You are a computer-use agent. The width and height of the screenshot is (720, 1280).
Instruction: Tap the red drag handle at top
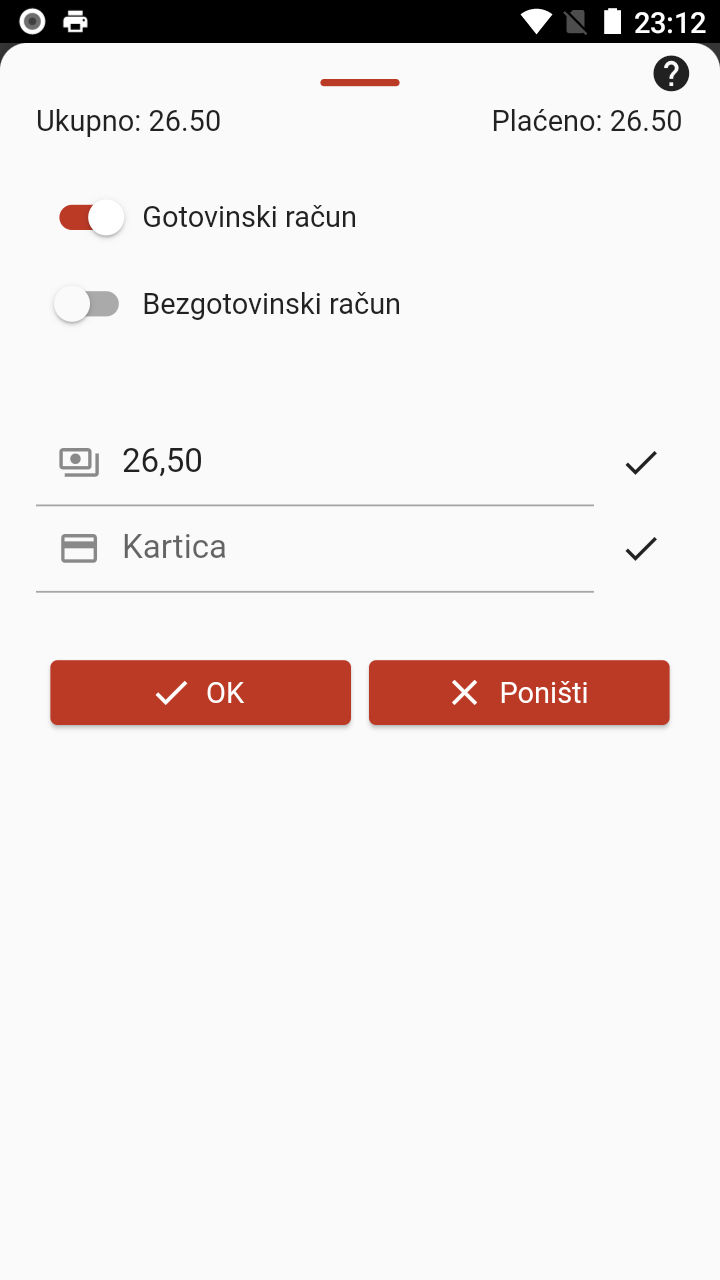pyautogui.click(x=360, y=82)
